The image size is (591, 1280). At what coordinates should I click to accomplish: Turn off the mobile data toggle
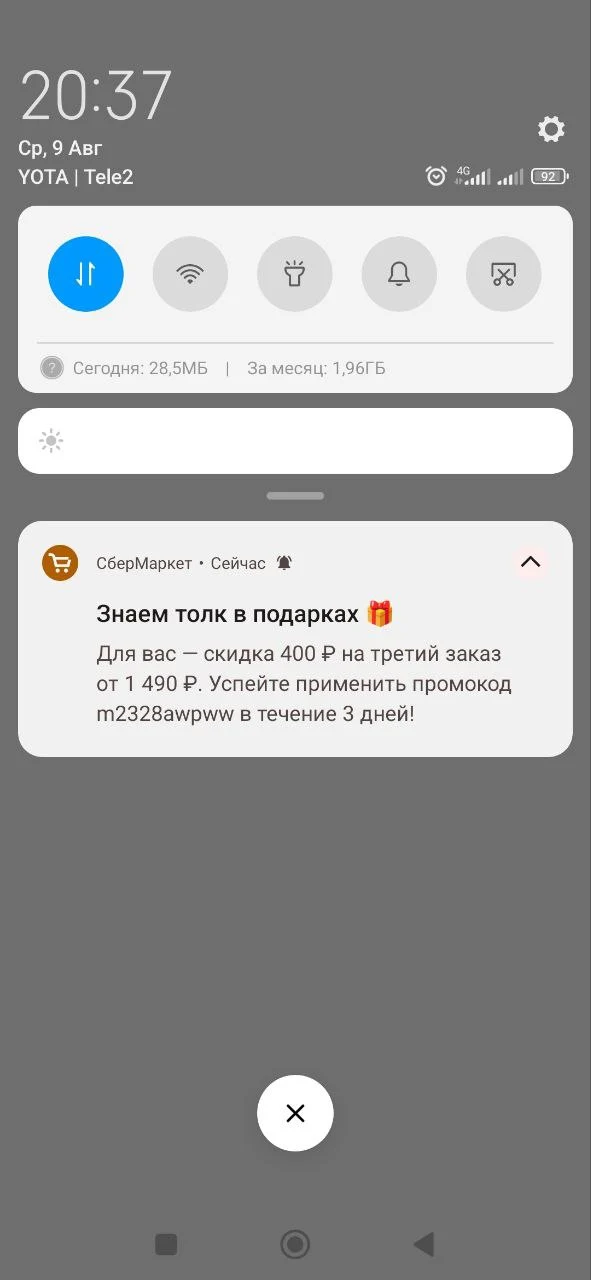(x=86, y=274)
